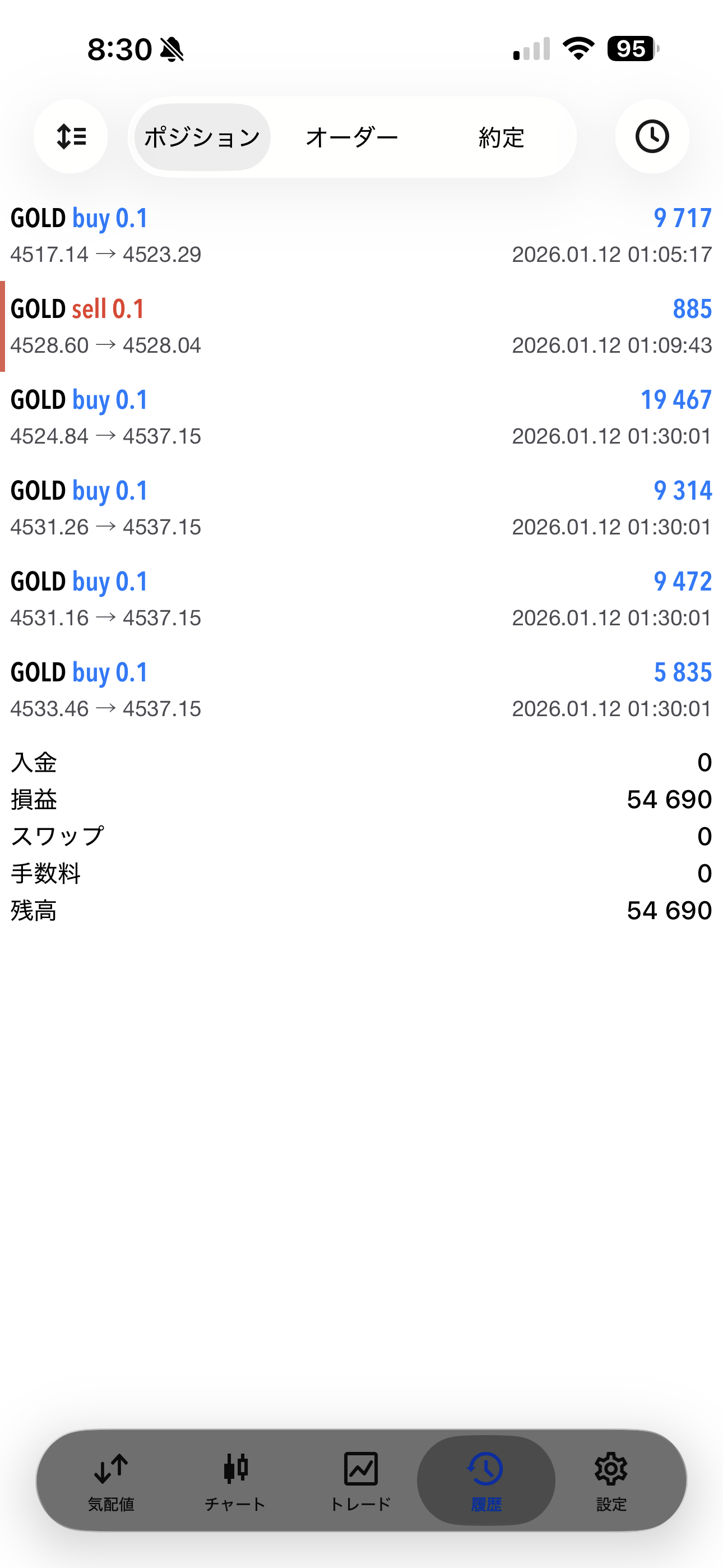View the GOLD buy trade opened at 4531.16

[x=361, y=599]
